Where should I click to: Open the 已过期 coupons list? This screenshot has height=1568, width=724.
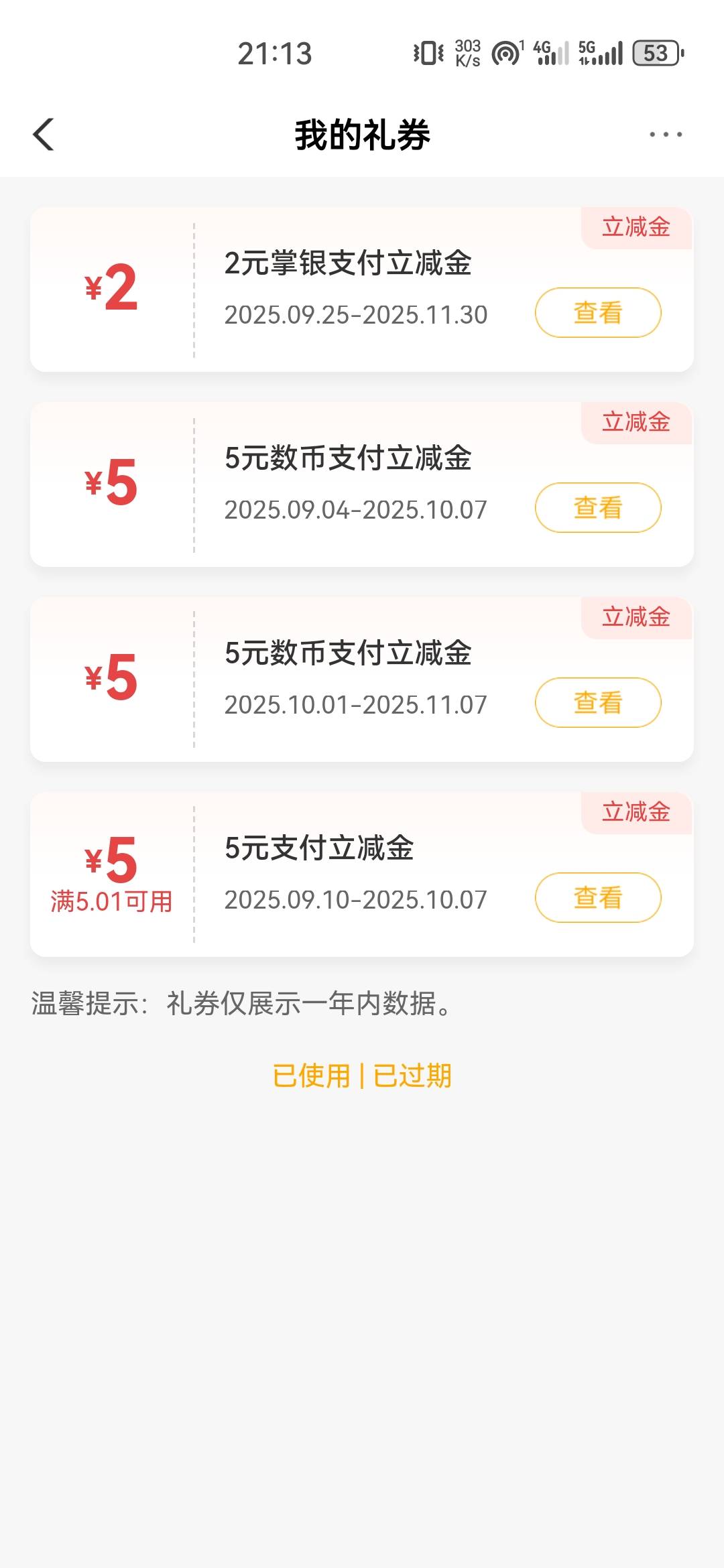pos(412,1075)
